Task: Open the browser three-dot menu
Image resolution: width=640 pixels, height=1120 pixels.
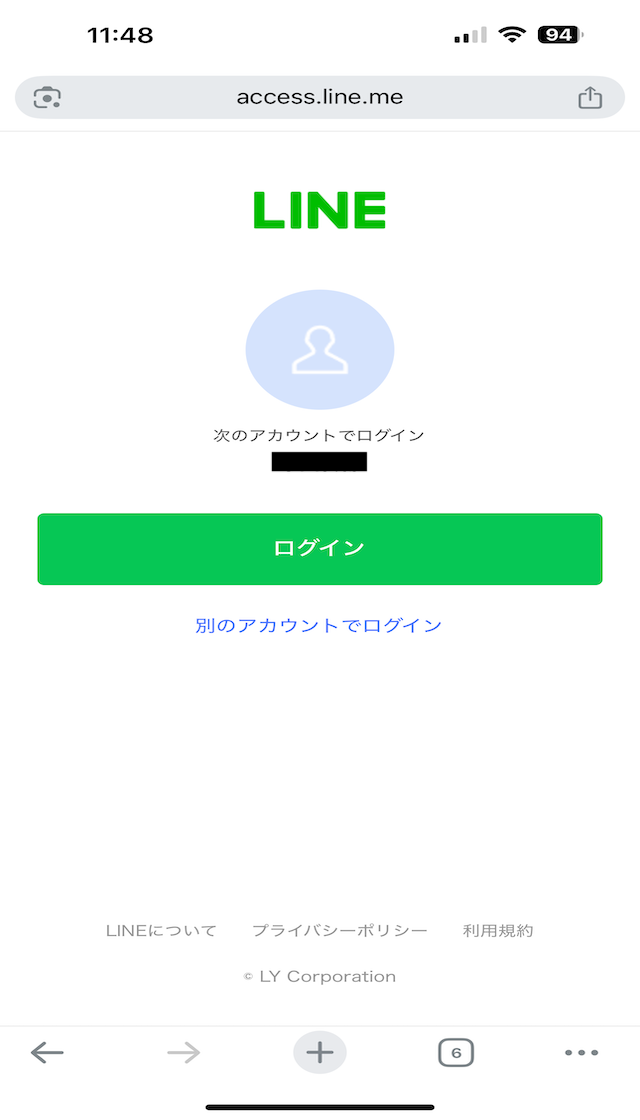Action: pos(581,1052)
